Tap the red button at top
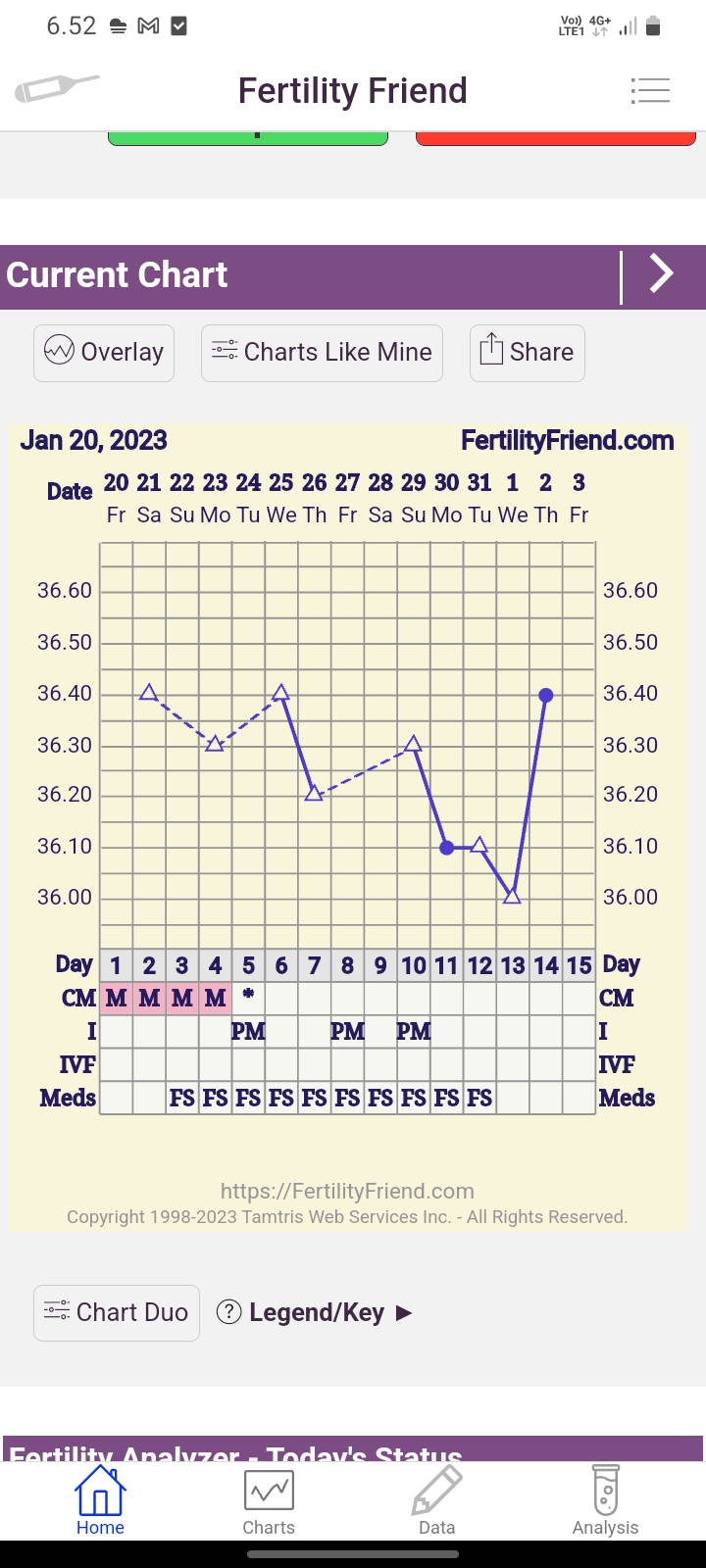The width and height of the screenshot is (706, 1568). click(555, 138)
